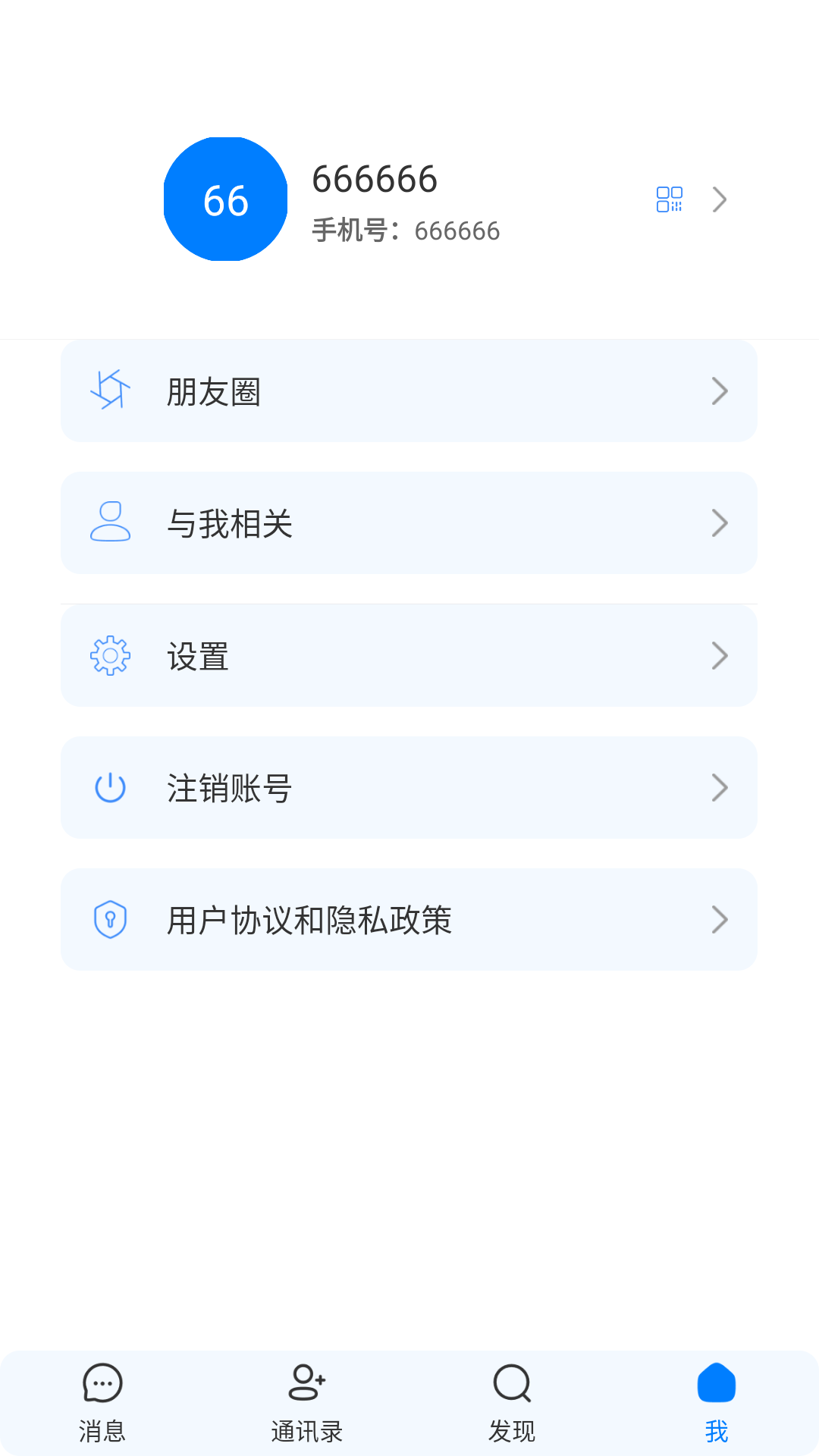819x1456 pixels.
Task: Click the 通讯录 add-contact icon
Action: (x=307, y=1383)
